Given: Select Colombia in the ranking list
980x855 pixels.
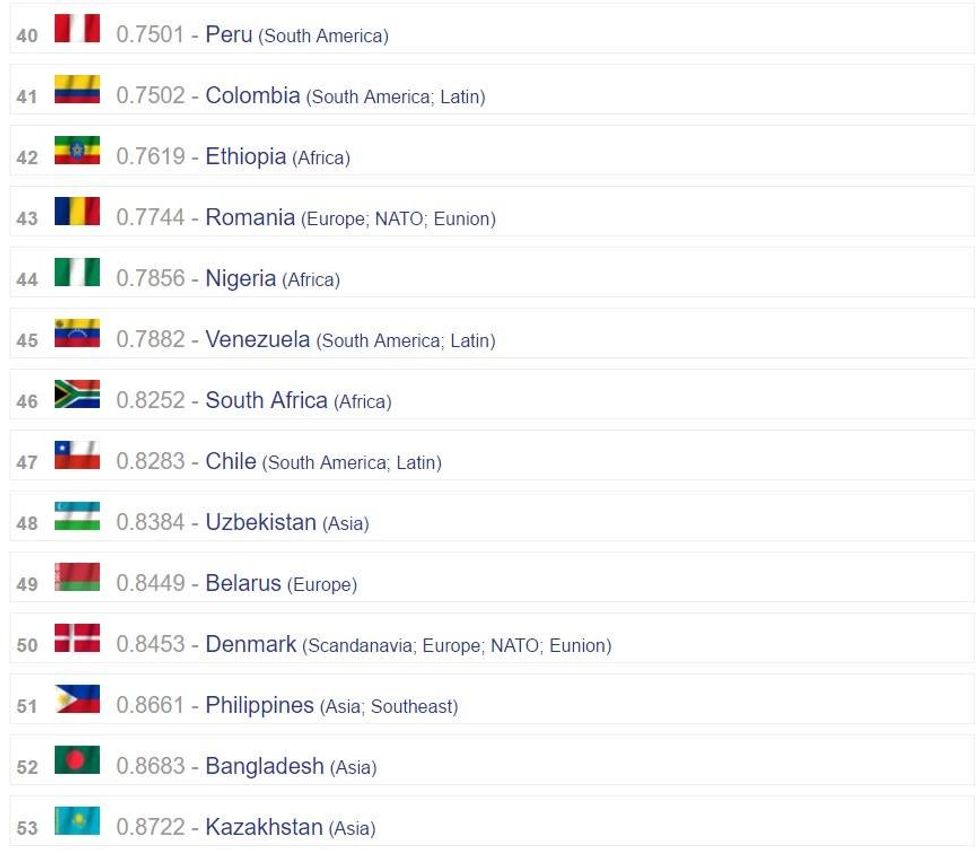Looking at the screenshot, I should point(252,96).
